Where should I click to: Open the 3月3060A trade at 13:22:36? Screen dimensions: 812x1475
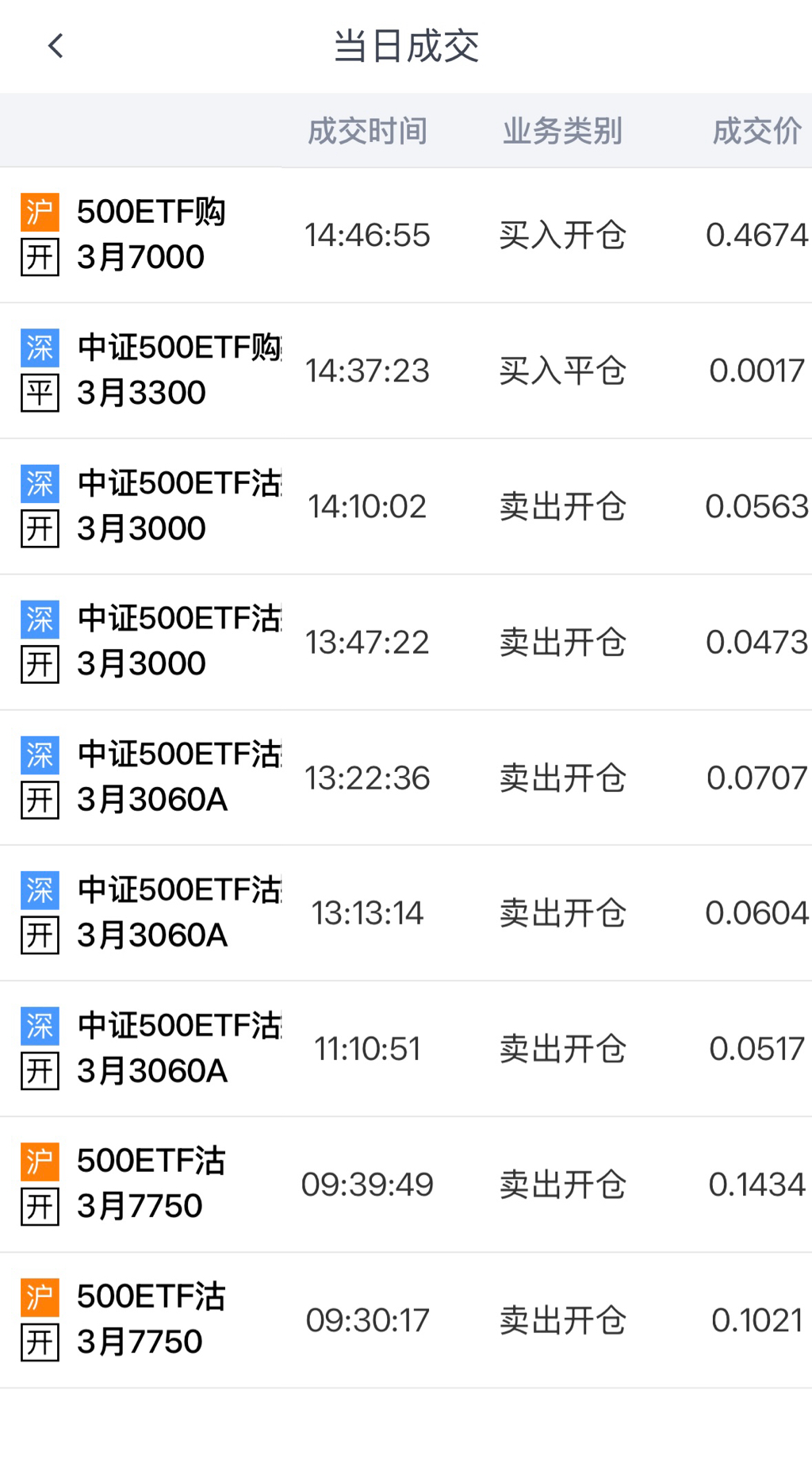pyautogui.click(x=406, y=778)
